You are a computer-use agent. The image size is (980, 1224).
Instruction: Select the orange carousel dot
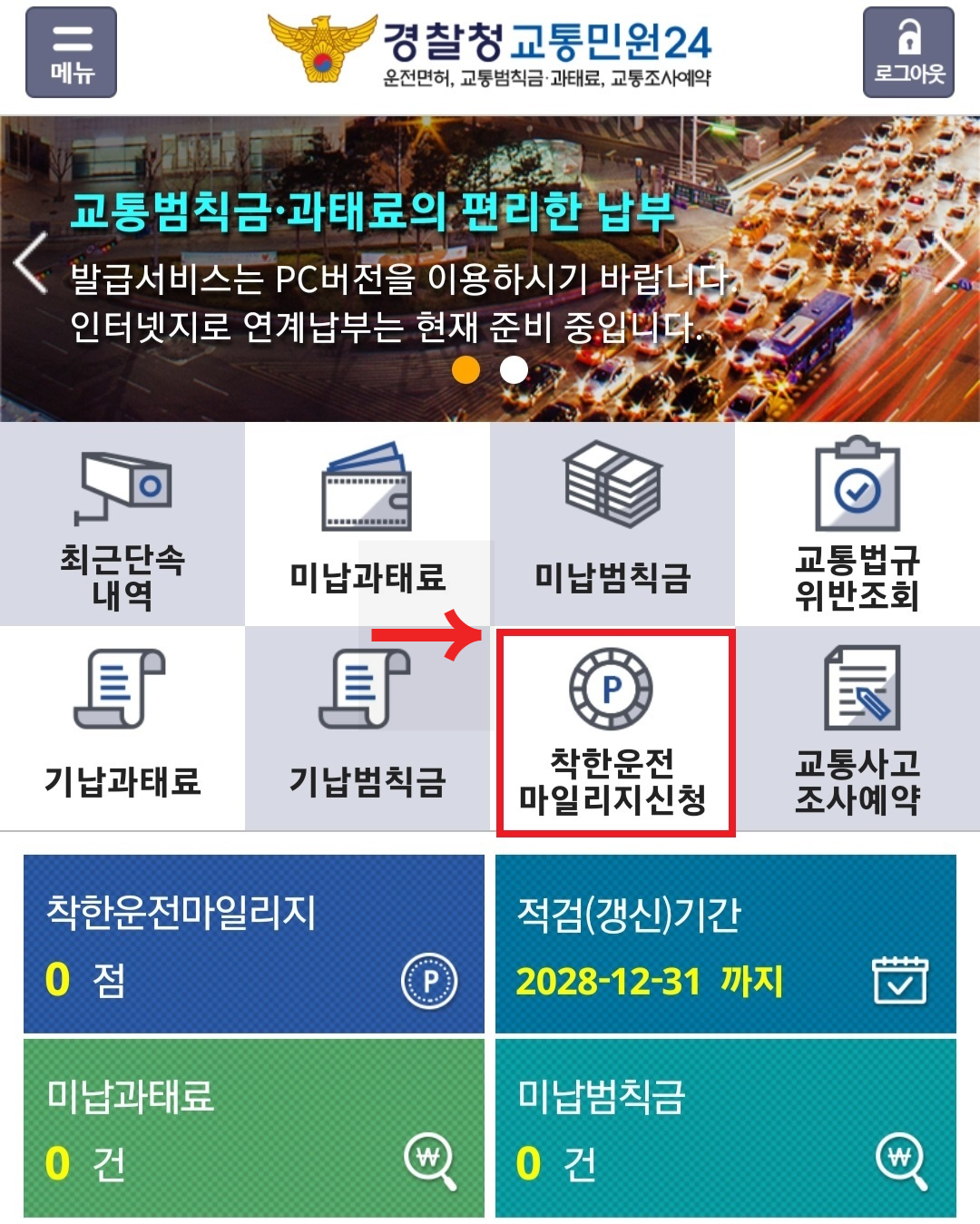(x=465, y=368)
